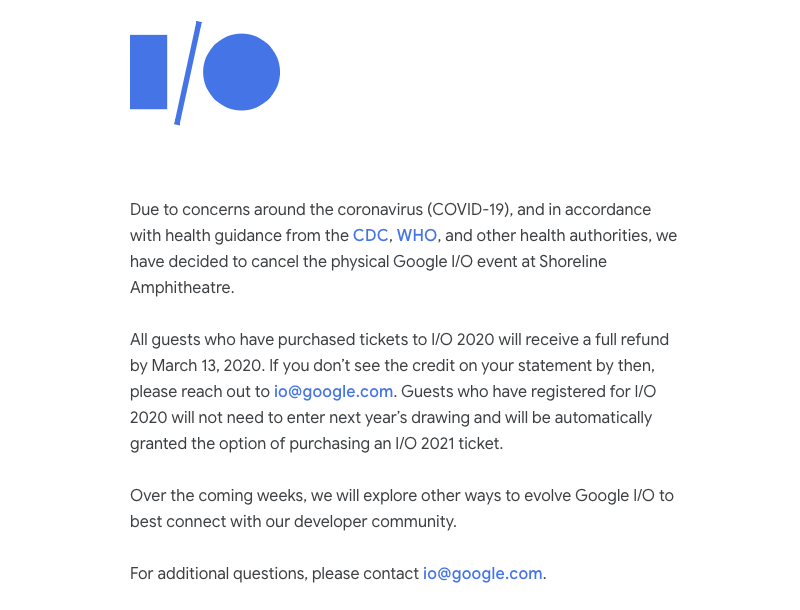800x610 pixels.
Task: Open the WHO health guidance link
Action: pos(417,236)
